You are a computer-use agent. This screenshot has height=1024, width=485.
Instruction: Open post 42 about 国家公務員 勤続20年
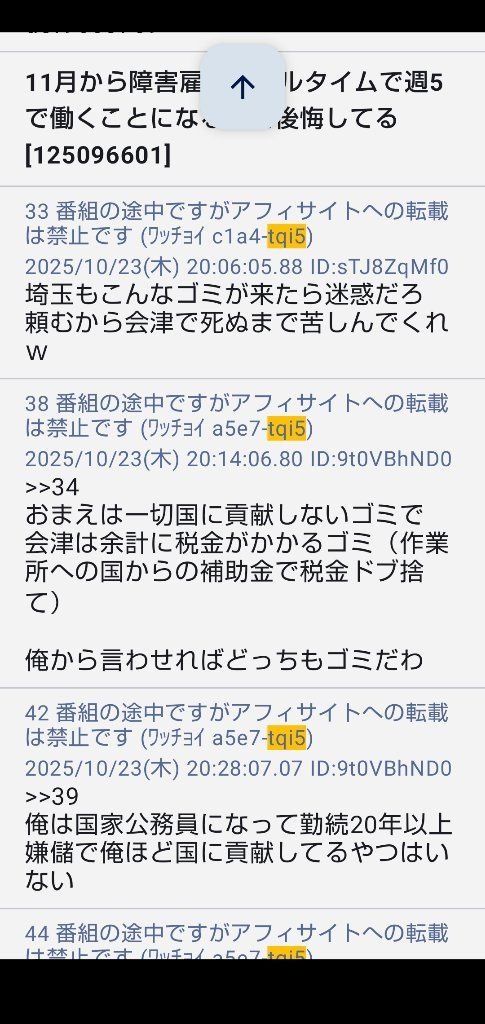point(242,798)
